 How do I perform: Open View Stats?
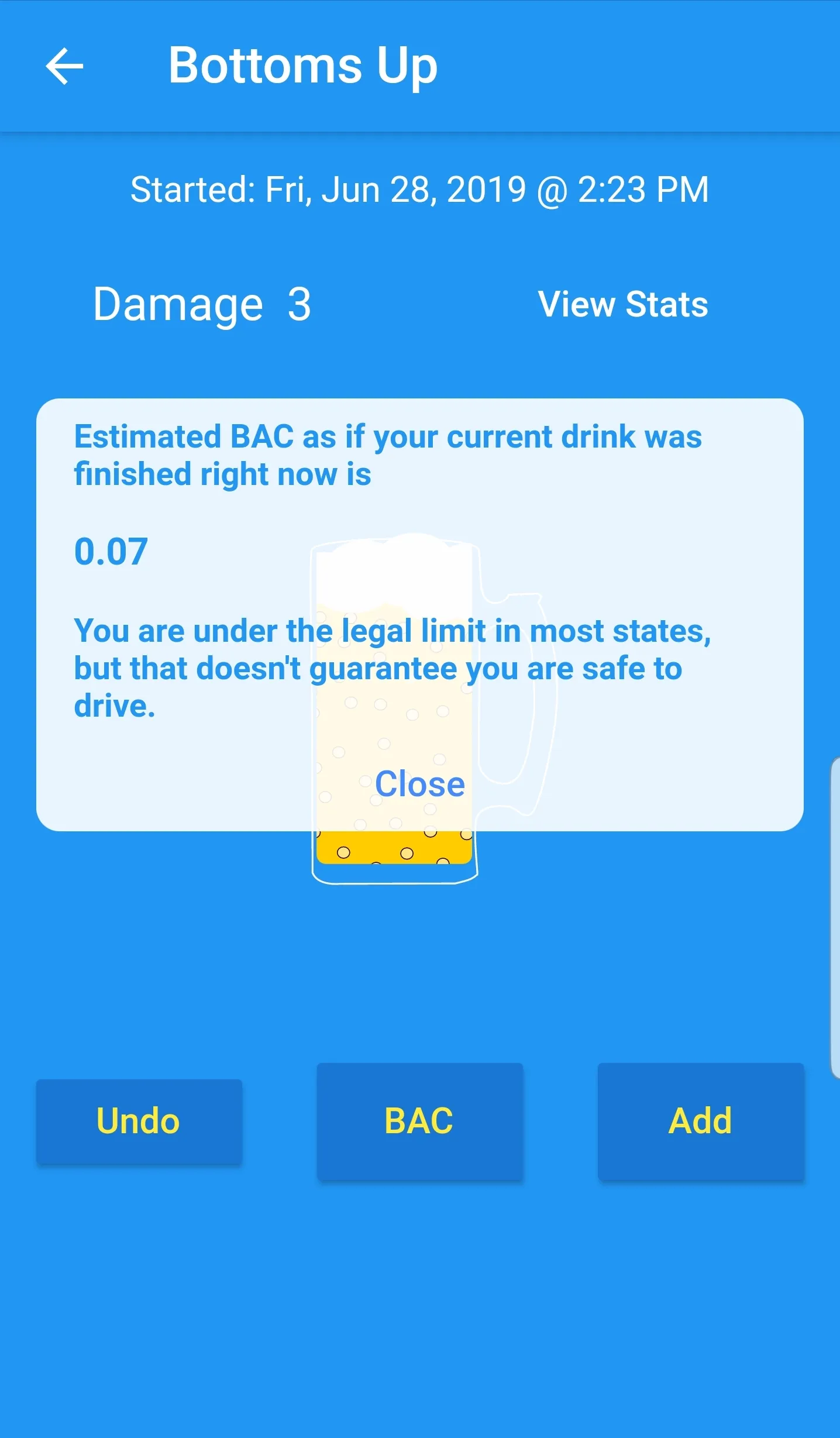click(x=622, y=304)
